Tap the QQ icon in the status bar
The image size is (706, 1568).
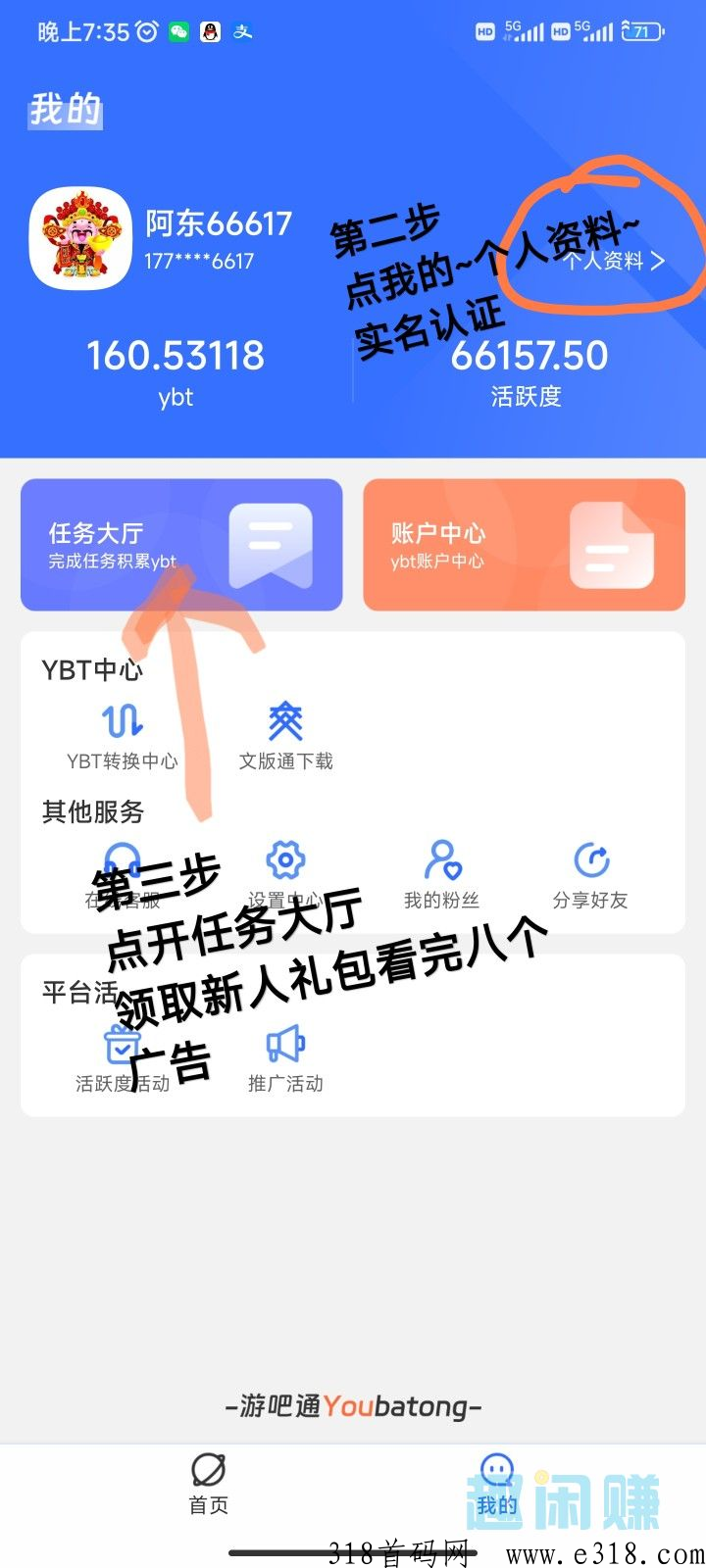[x=210, y=30]
